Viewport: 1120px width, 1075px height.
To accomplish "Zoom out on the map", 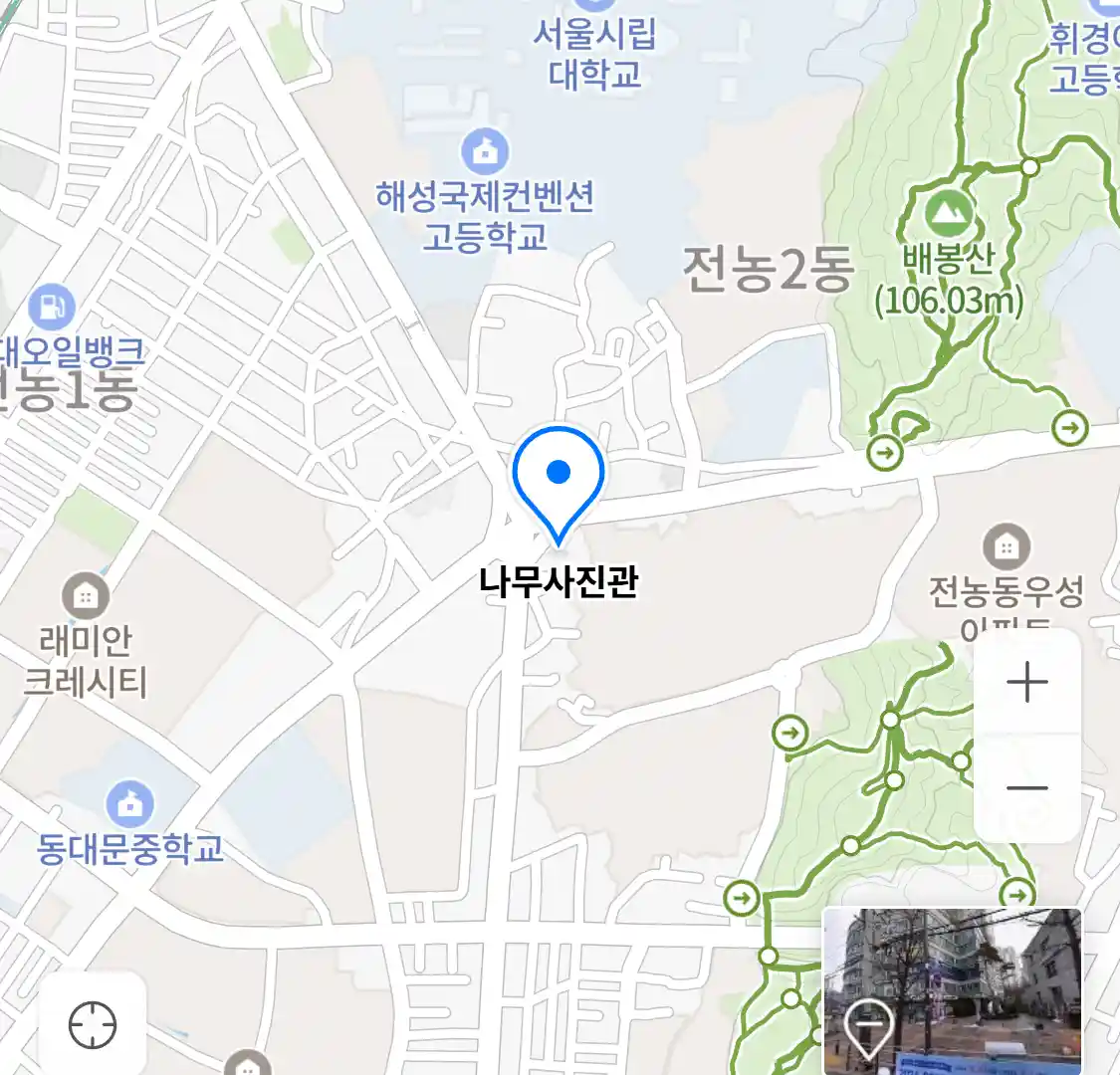I will point(1026,788).
